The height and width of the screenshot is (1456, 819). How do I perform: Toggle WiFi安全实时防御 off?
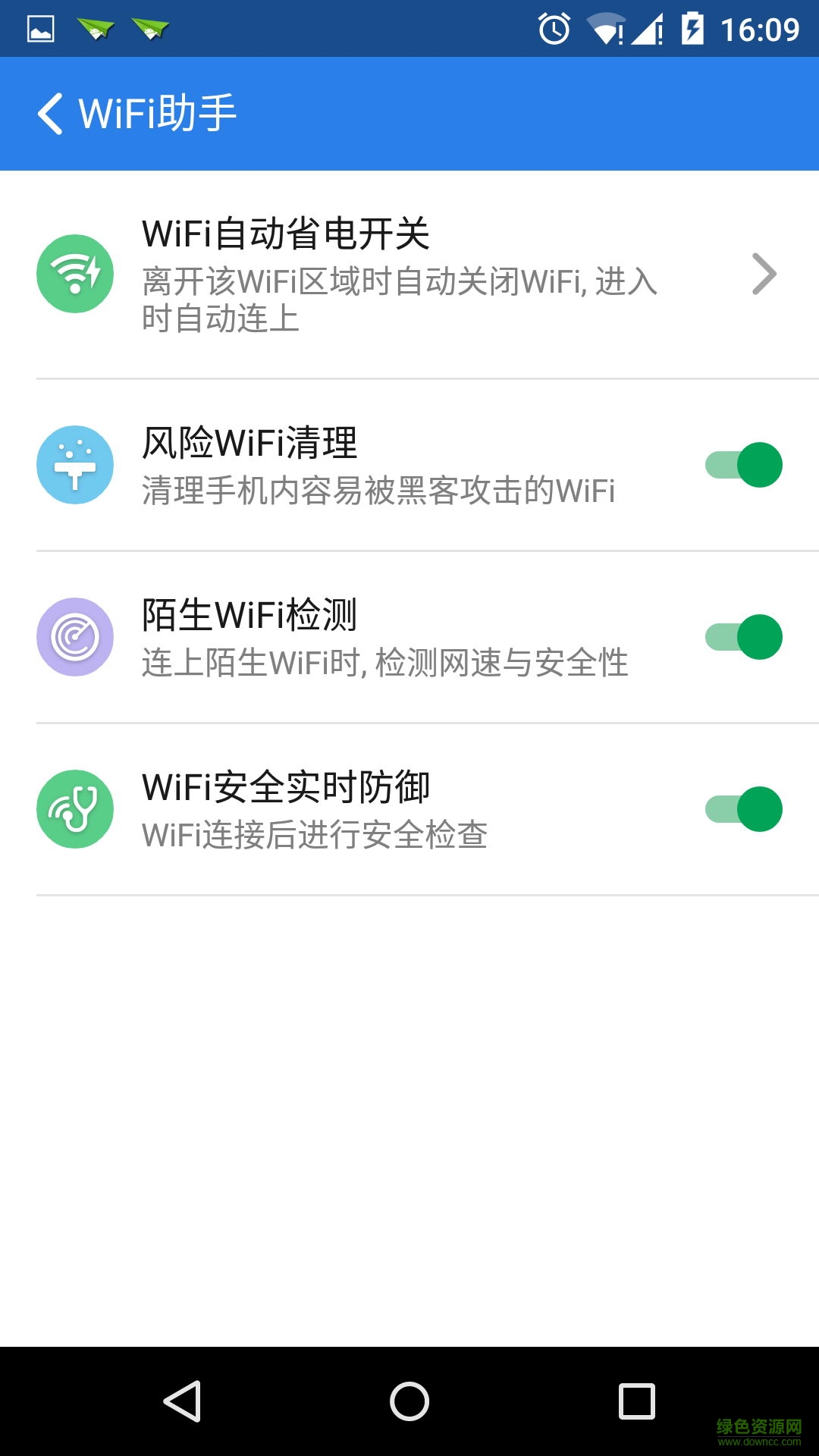(742, 808)
